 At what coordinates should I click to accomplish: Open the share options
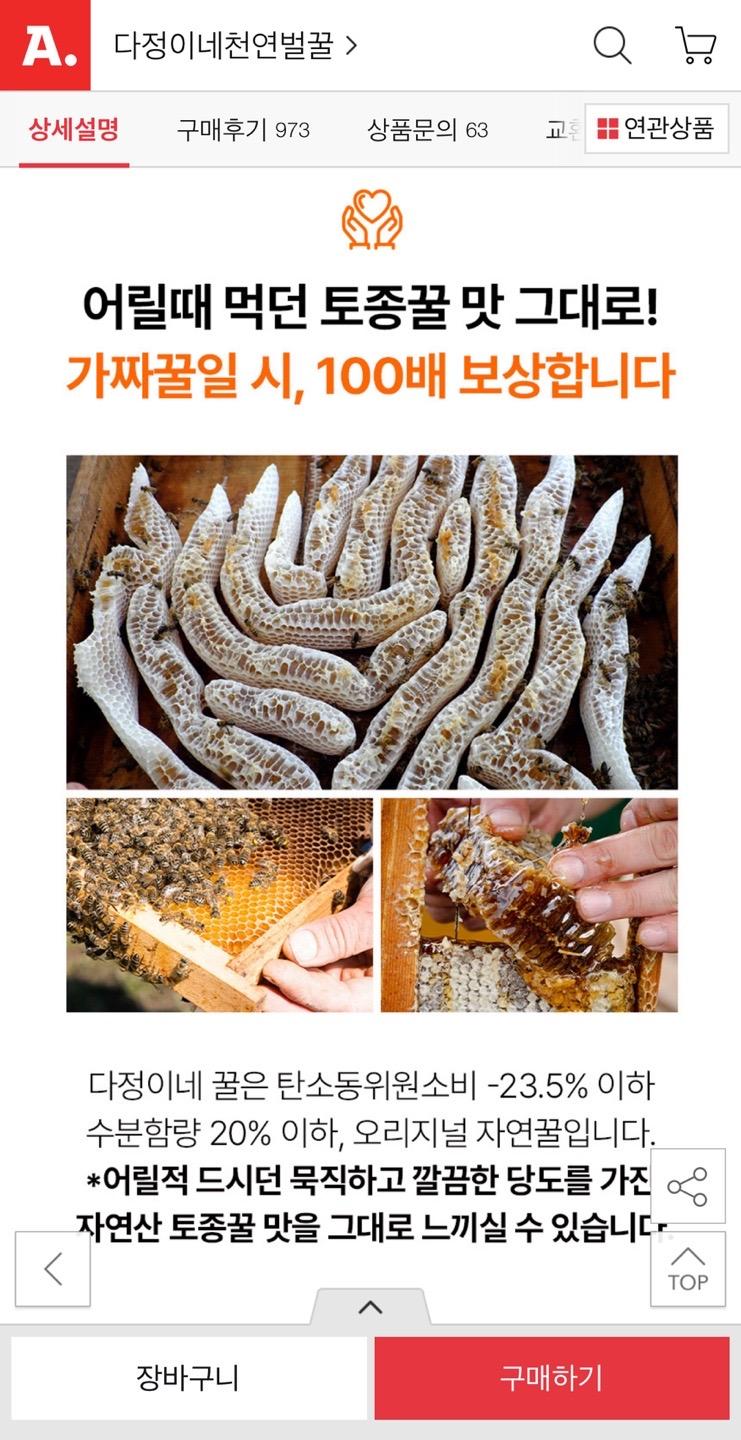pos(689,1187)
